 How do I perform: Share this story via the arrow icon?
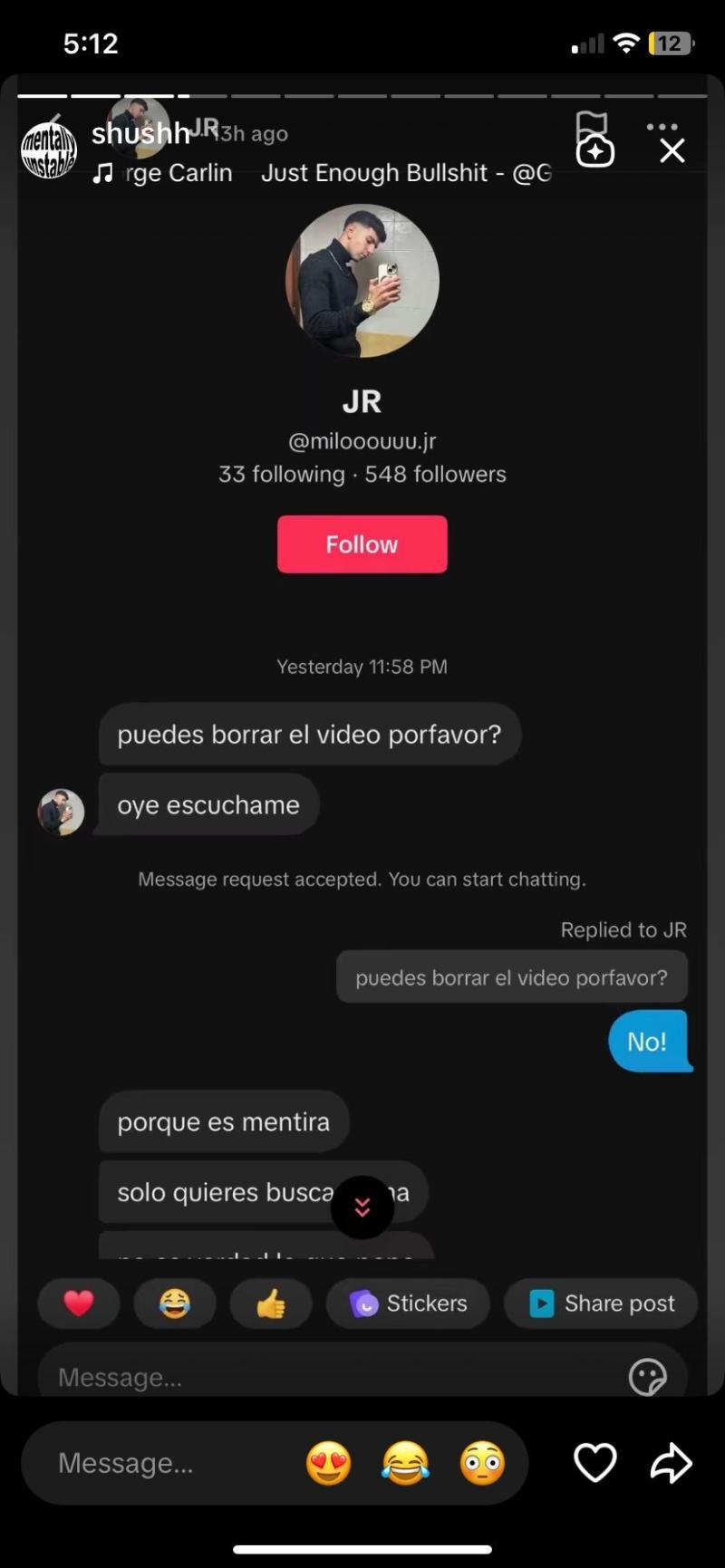[x=671, y=1463]
